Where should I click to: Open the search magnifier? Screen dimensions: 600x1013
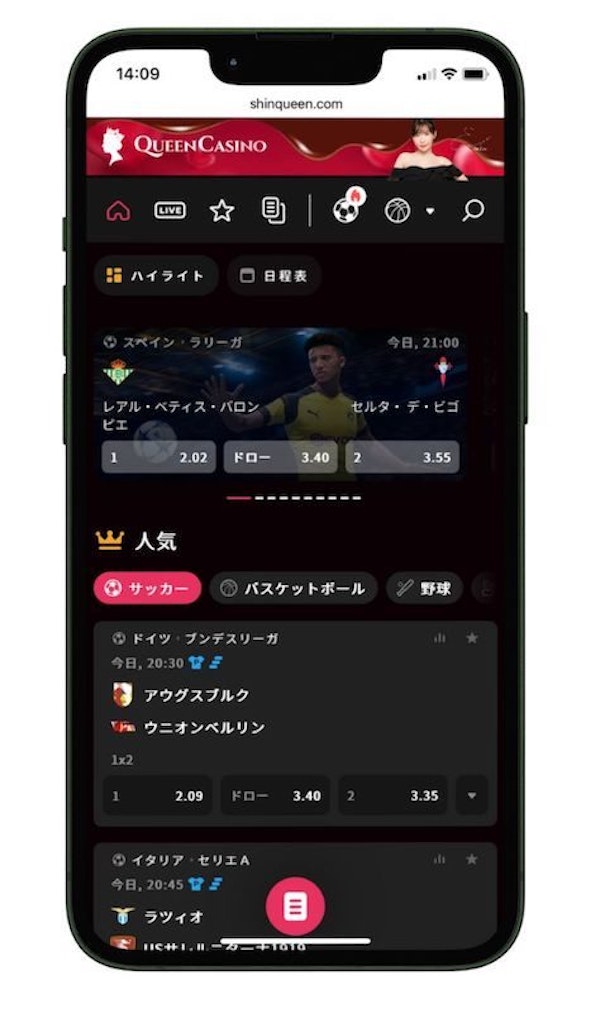click(x=473, y=211)
